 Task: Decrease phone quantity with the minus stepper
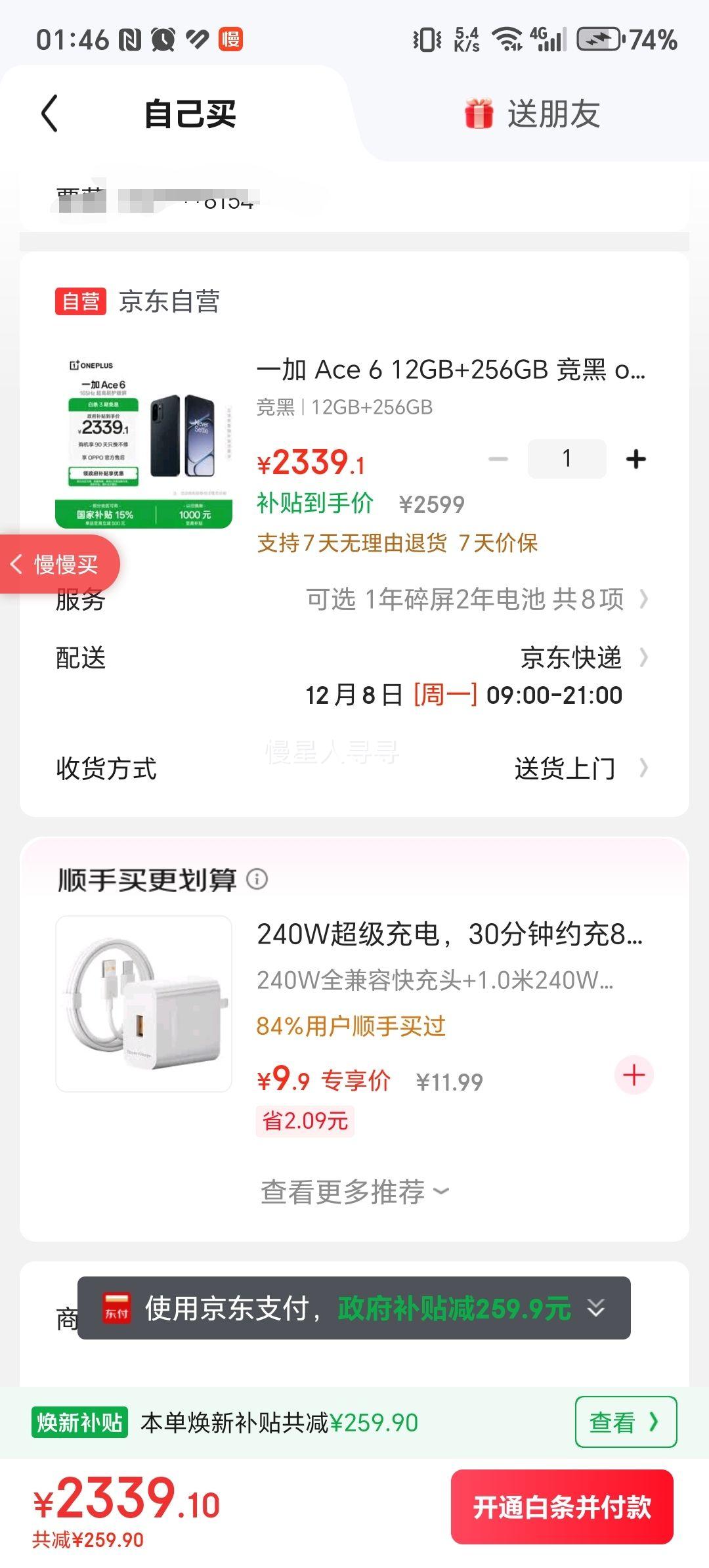498,458
